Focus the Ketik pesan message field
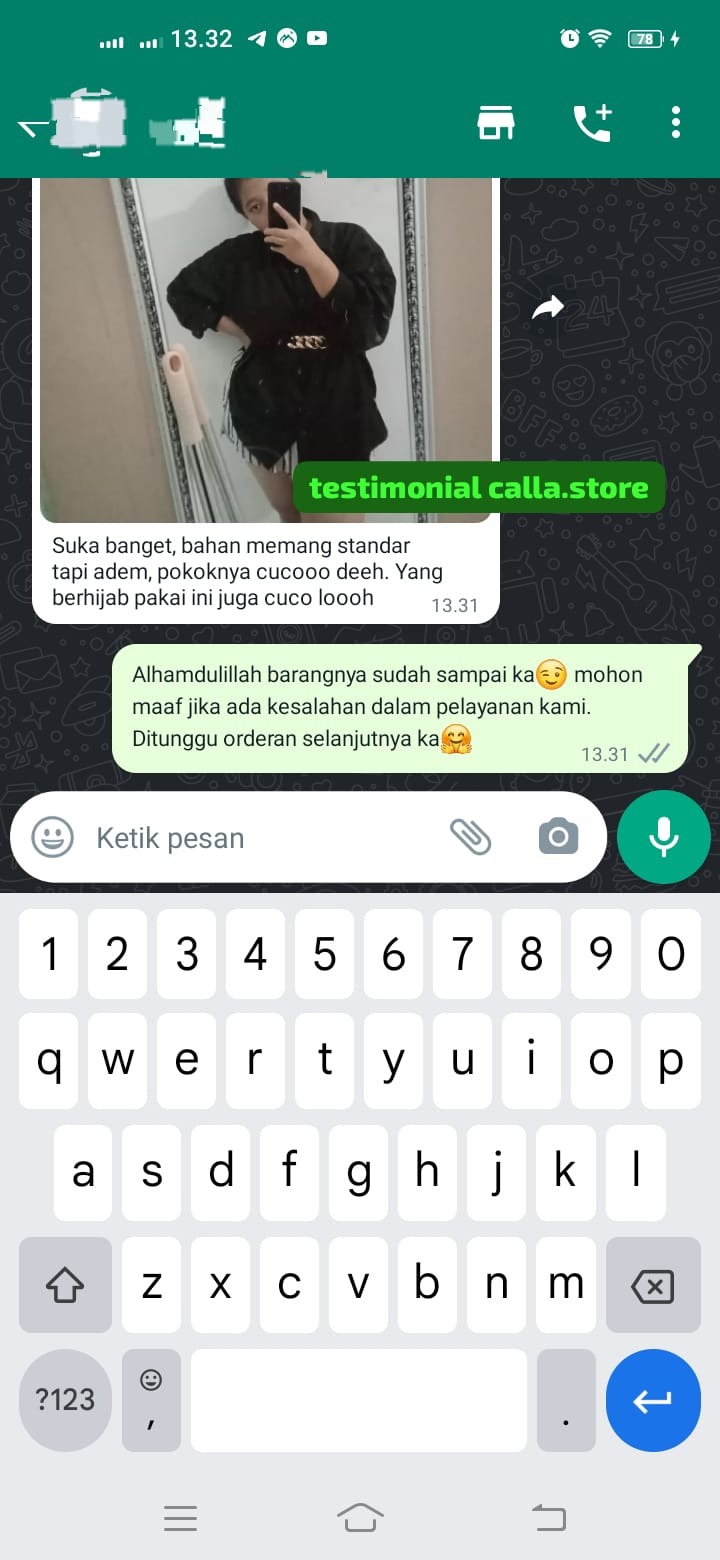720x1560 pixels. (260, 838)
